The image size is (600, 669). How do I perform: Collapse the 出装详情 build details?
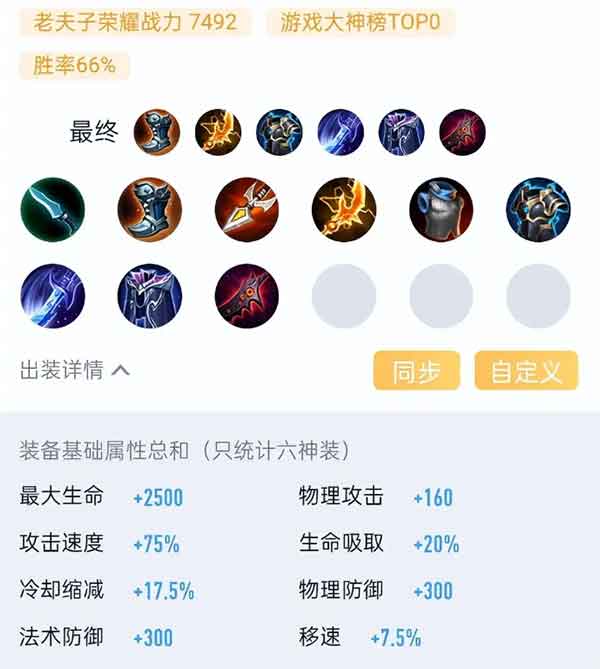click(75, 370)
